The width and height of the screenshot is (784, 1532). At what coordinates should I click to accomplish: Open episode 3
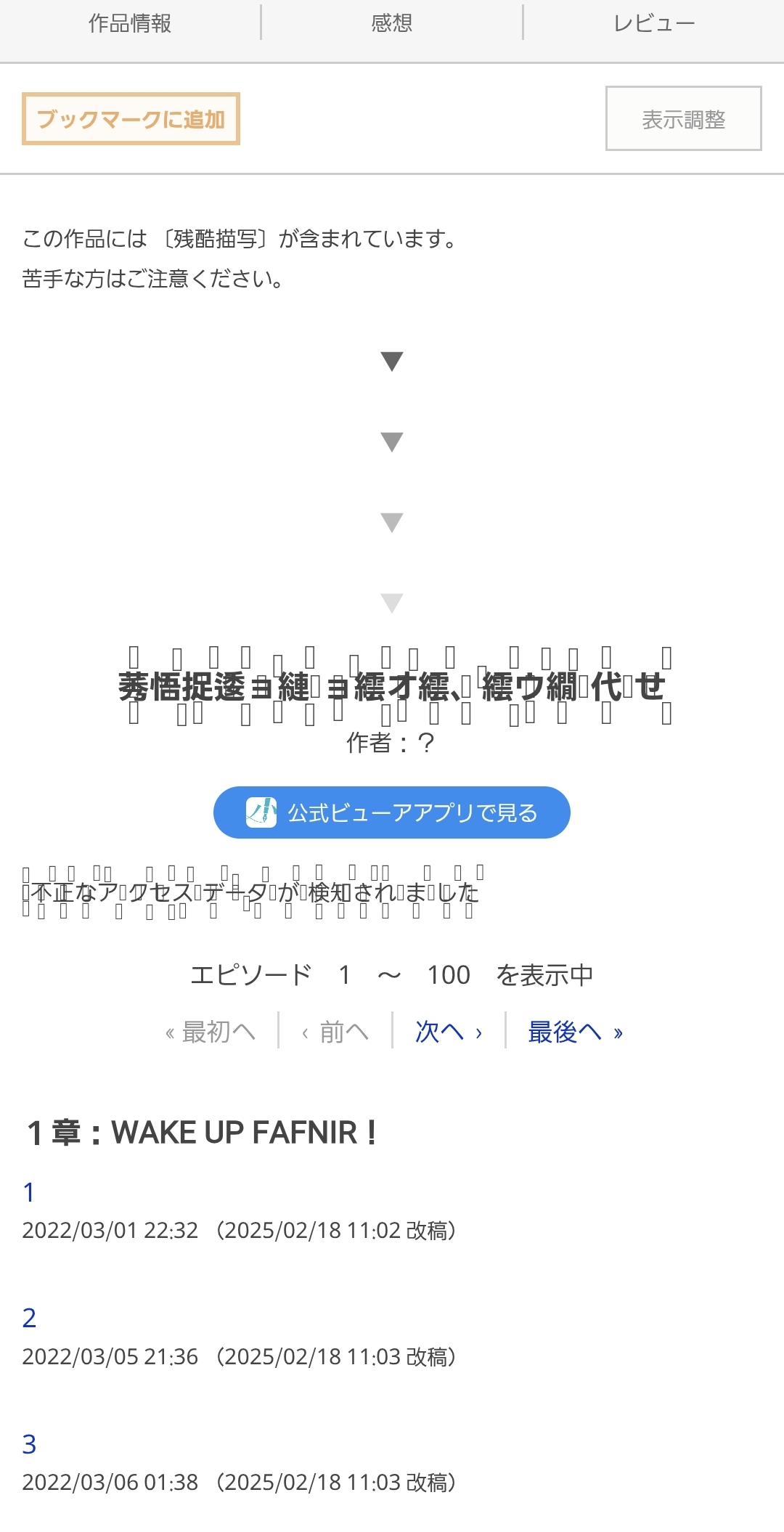[29, 1444]
